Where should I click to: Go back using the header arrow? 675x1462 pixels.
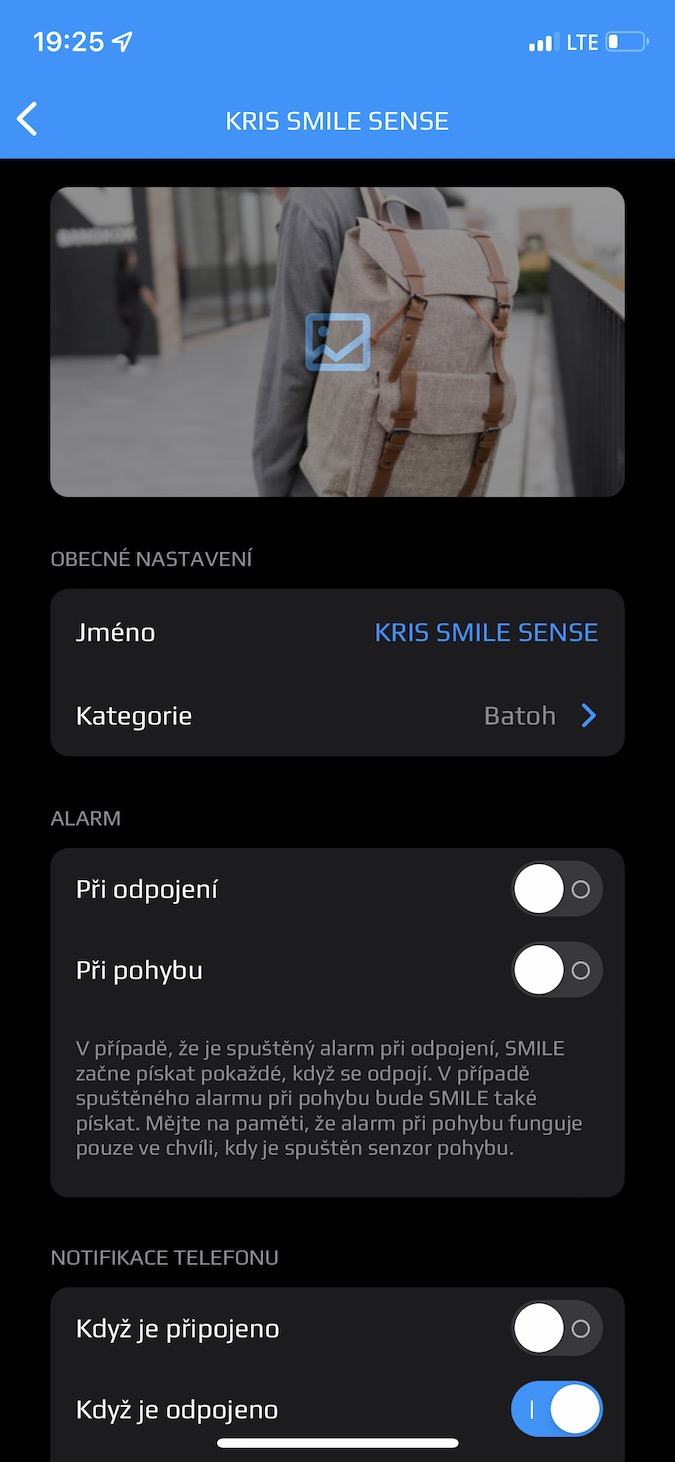click(x=27, y=120)
